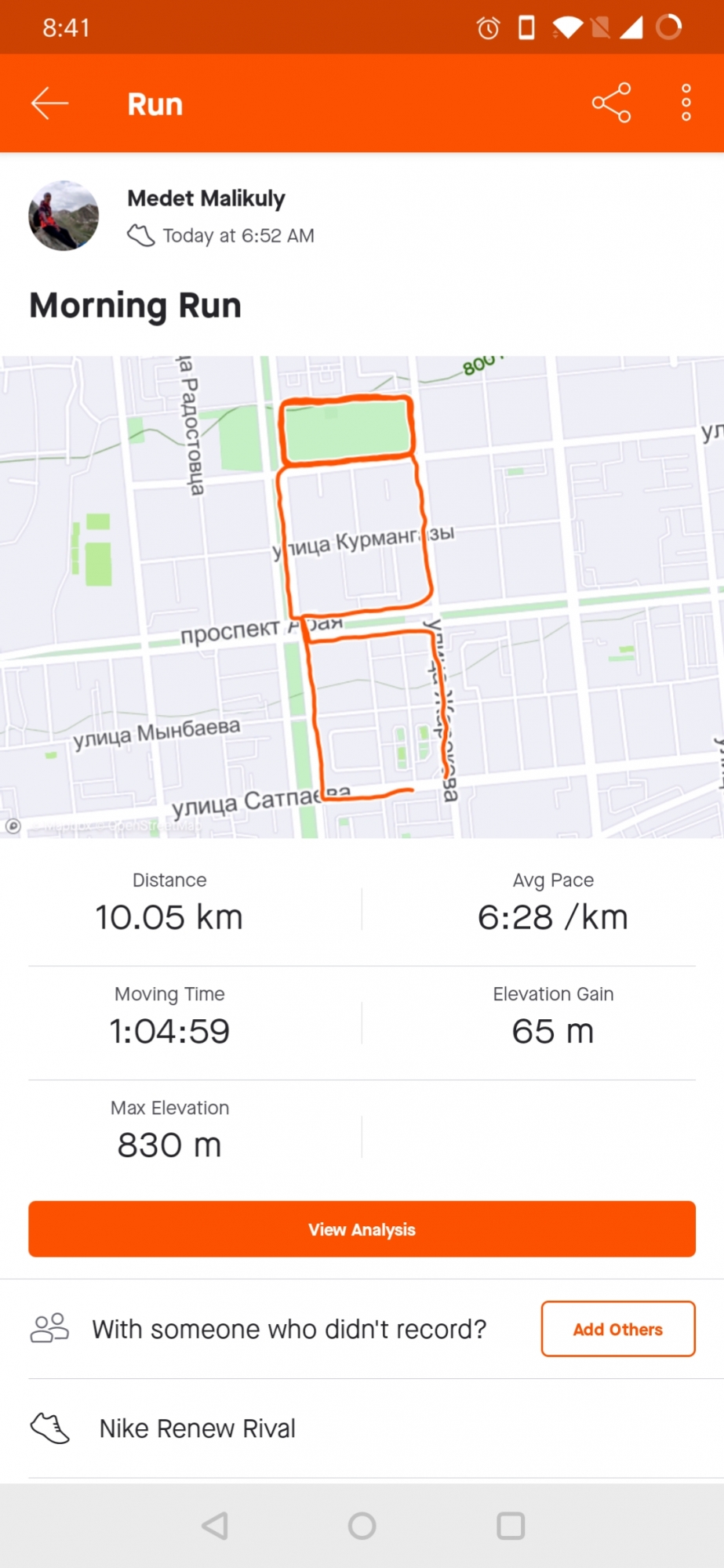The width and height of the screenshot is (724, 1568).
Task: Open the system recent apps view
Action: [510, 1526]
